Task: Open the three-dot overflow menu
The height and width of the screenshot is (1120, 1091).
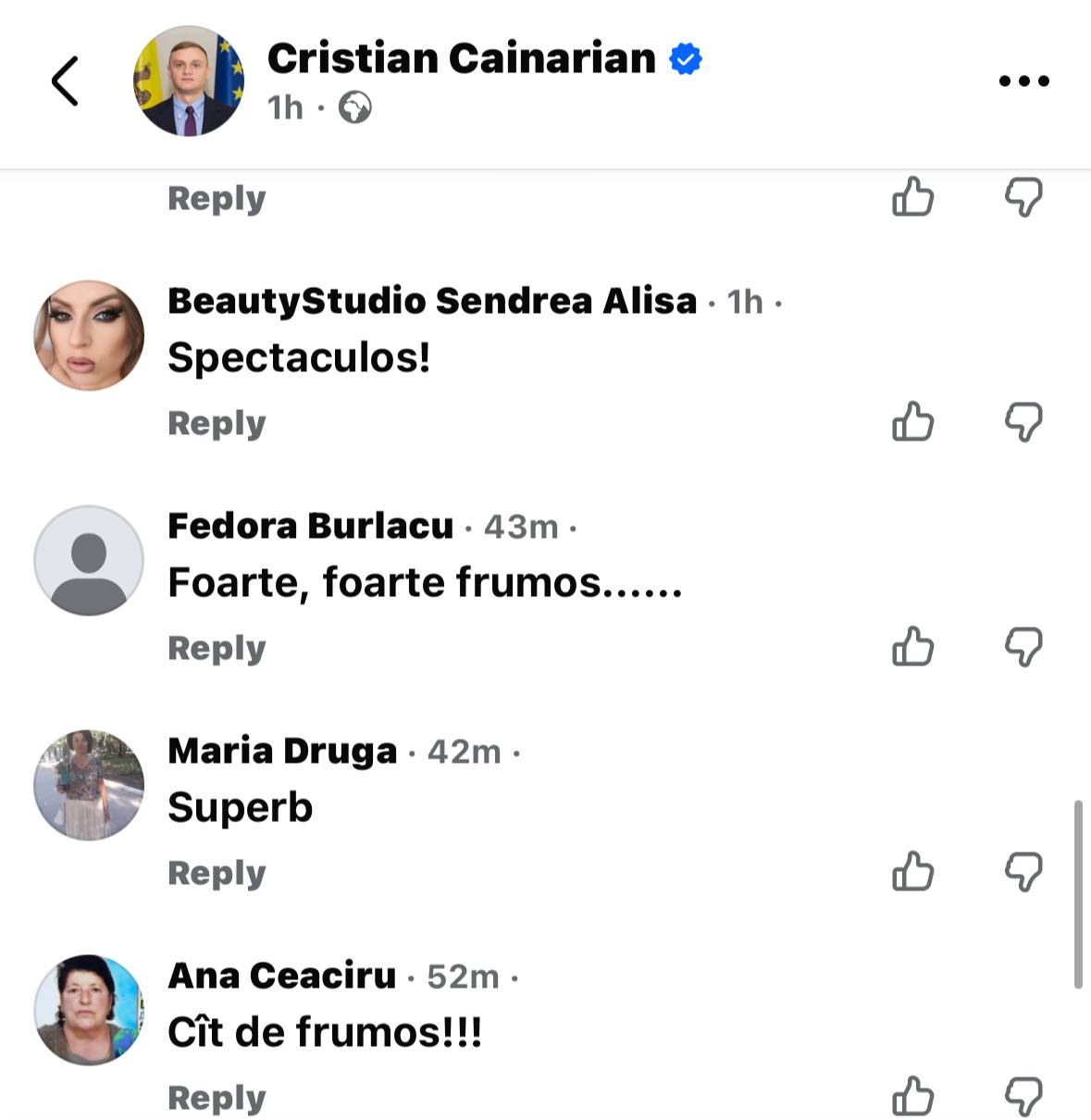Action: tap(1023, 81)
